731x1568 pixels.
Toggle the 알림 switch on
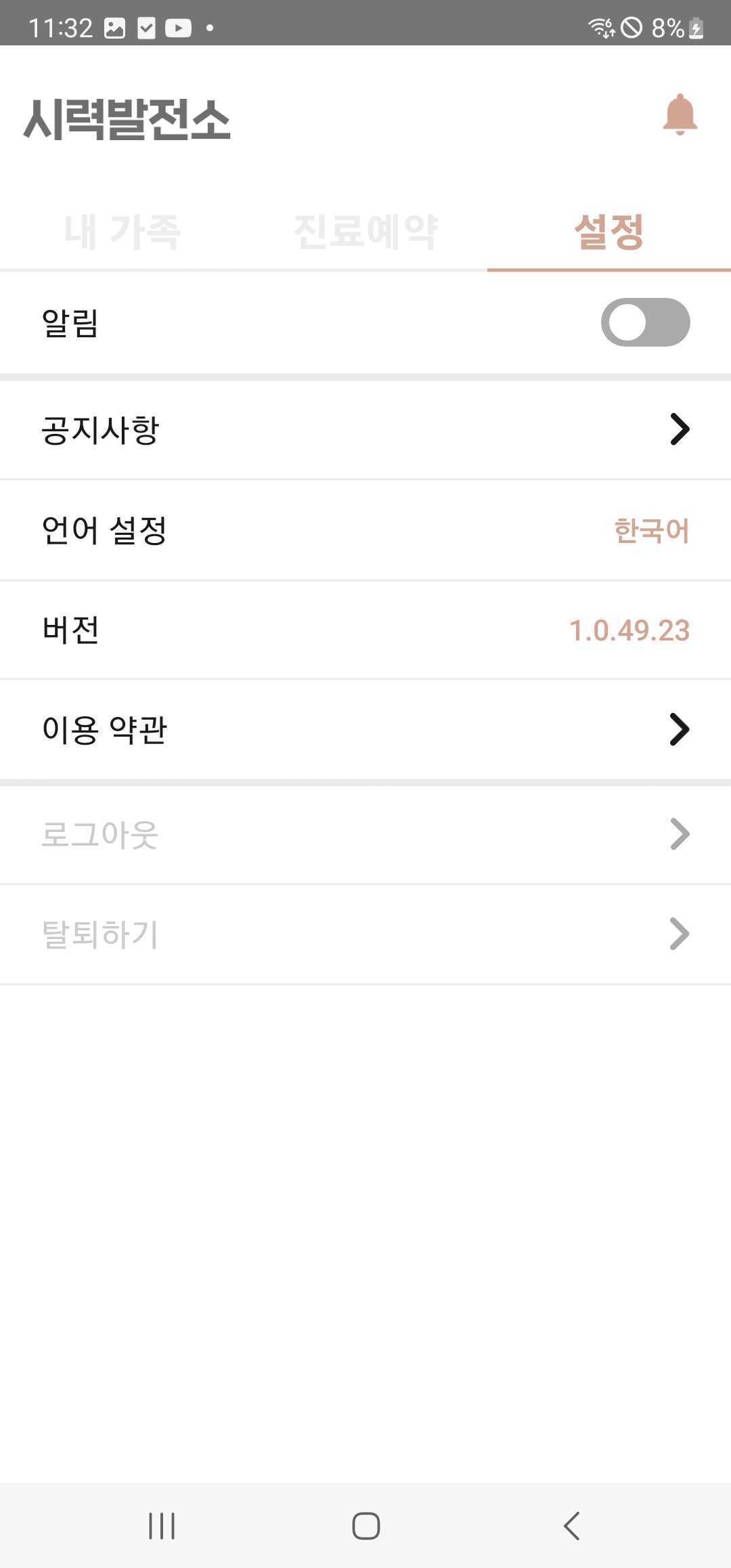pyautogui.click(x=645, y=322)
